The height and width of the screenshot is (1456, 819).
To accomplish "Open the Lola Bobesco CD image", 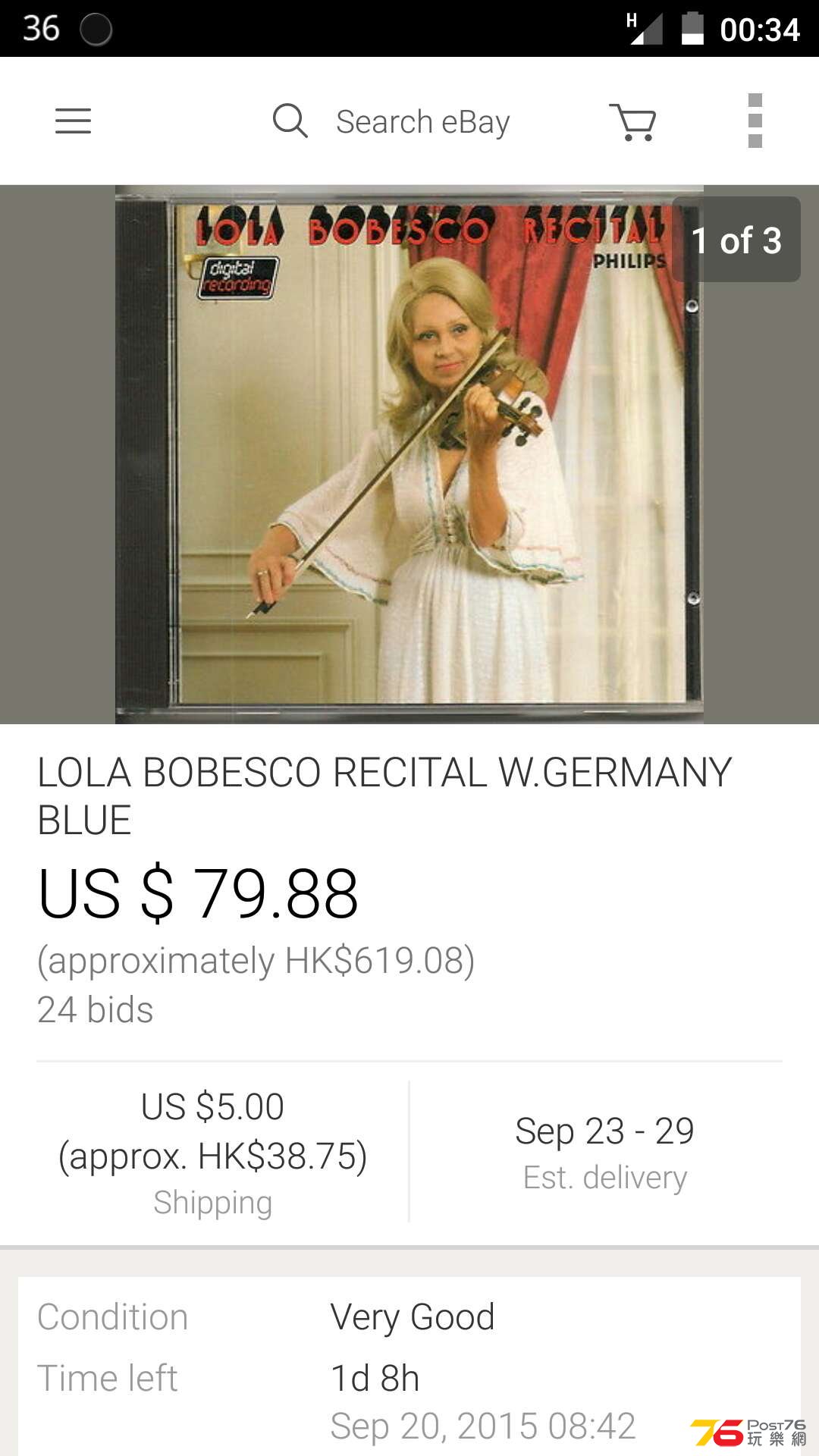I will tap(409, 455).
